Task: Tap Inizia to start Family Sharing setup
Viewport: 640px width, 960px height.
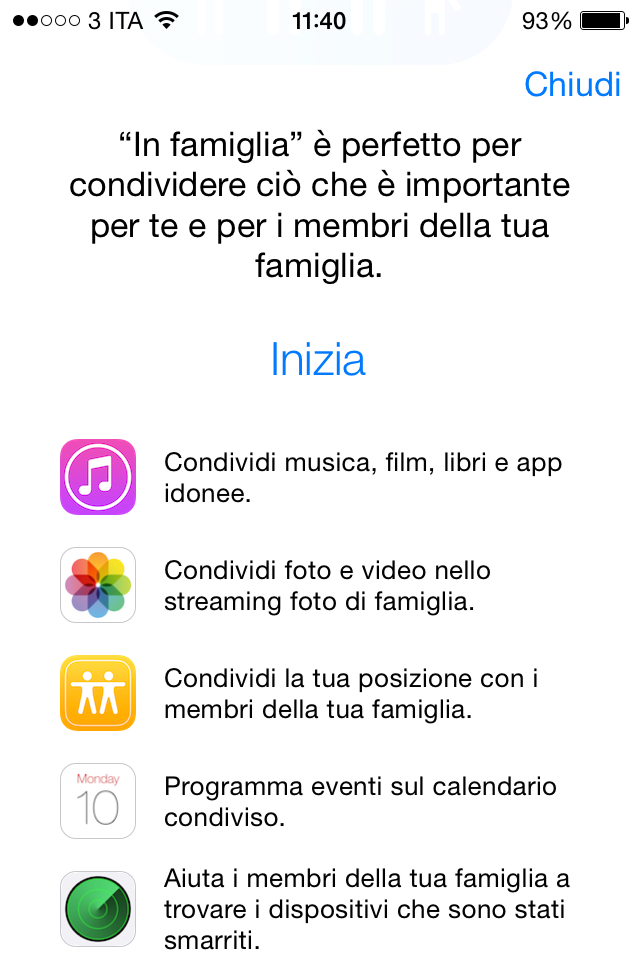Action: click(x=318, y=360)
